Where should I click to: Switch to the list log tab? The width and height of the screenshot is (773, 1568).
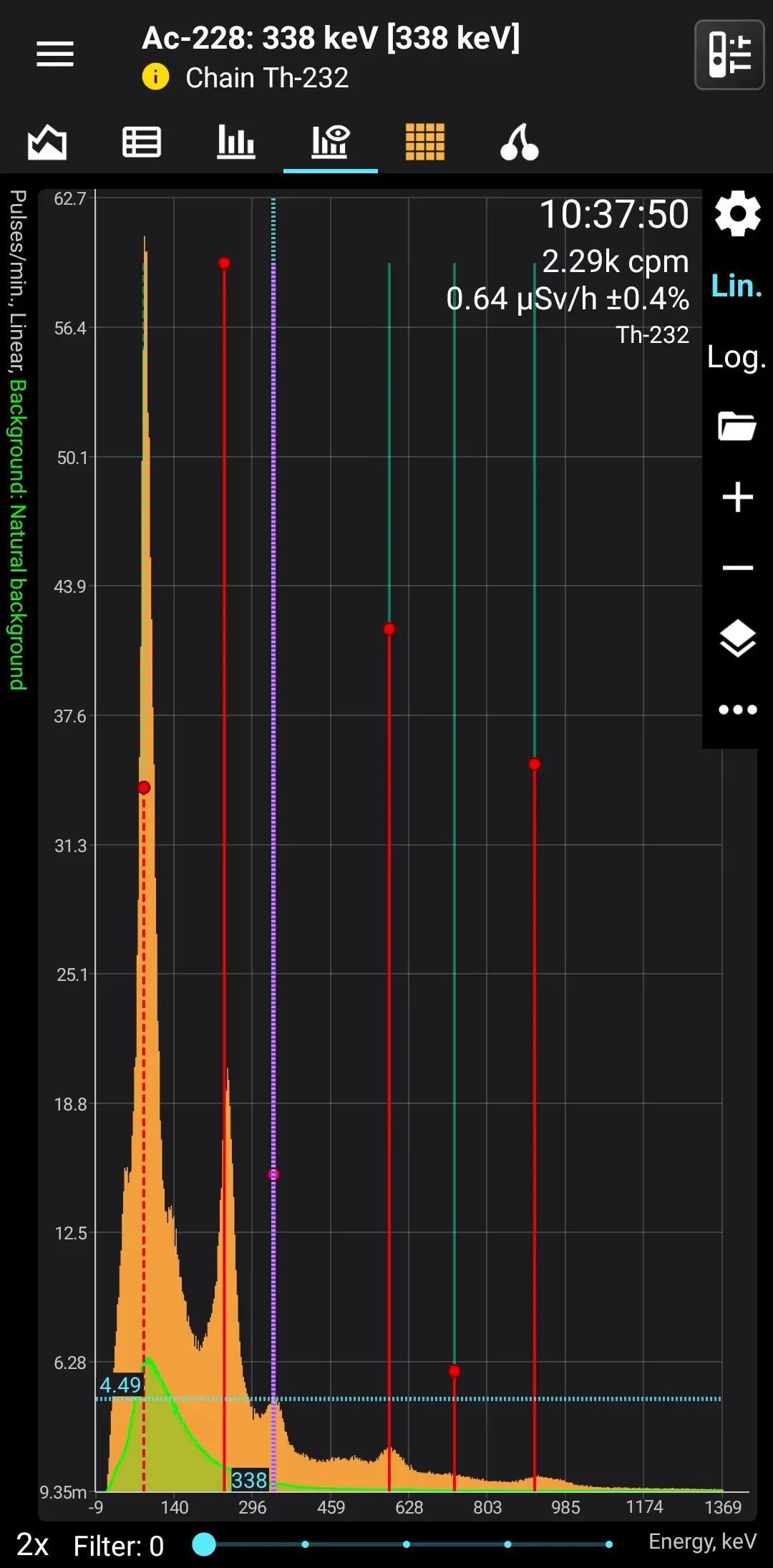point(141,142)
